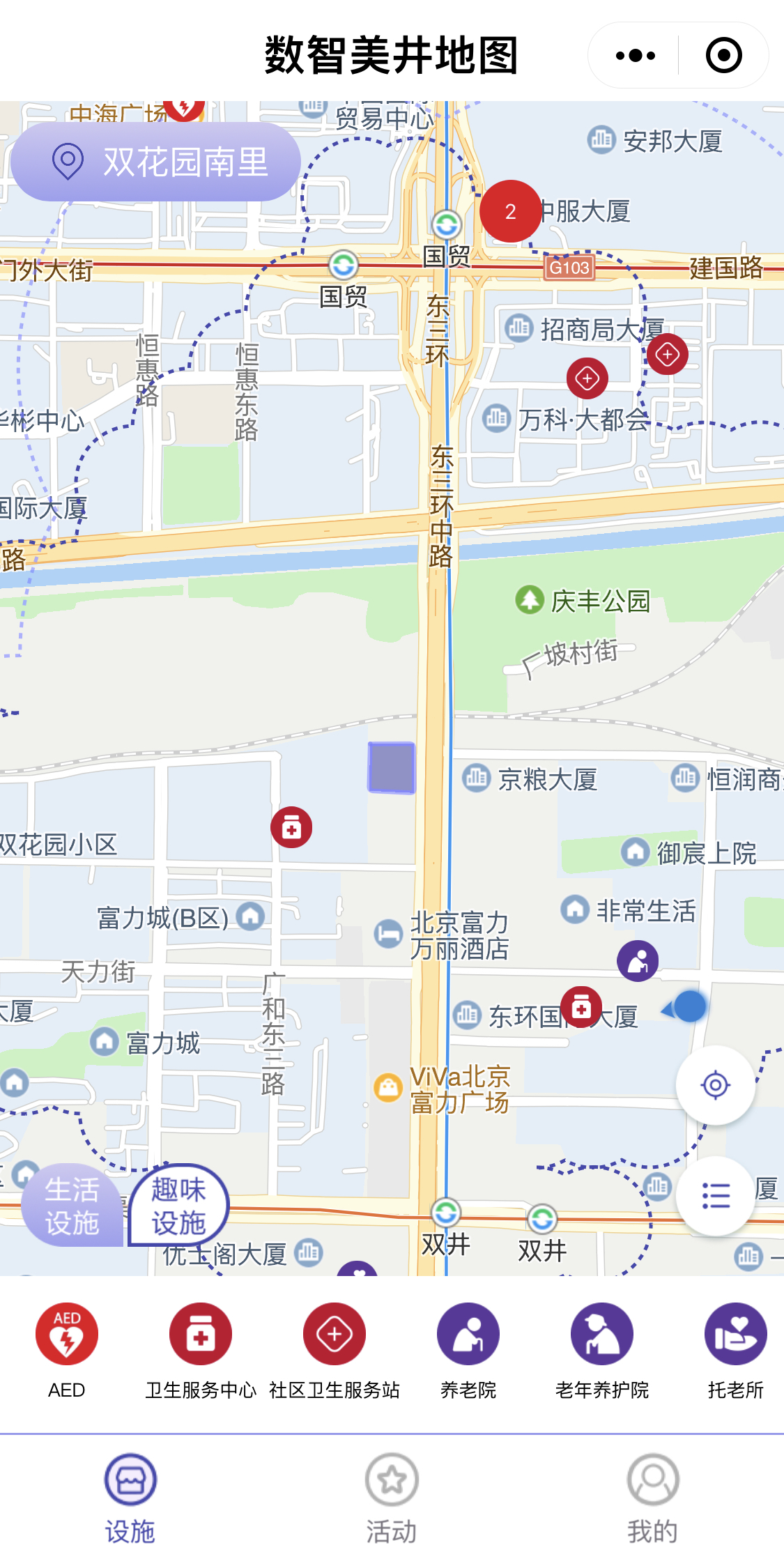Viewport: 784px width, 1559px height.
Task: Show 养老院 facilities
Action: [x=468, y=1351]
